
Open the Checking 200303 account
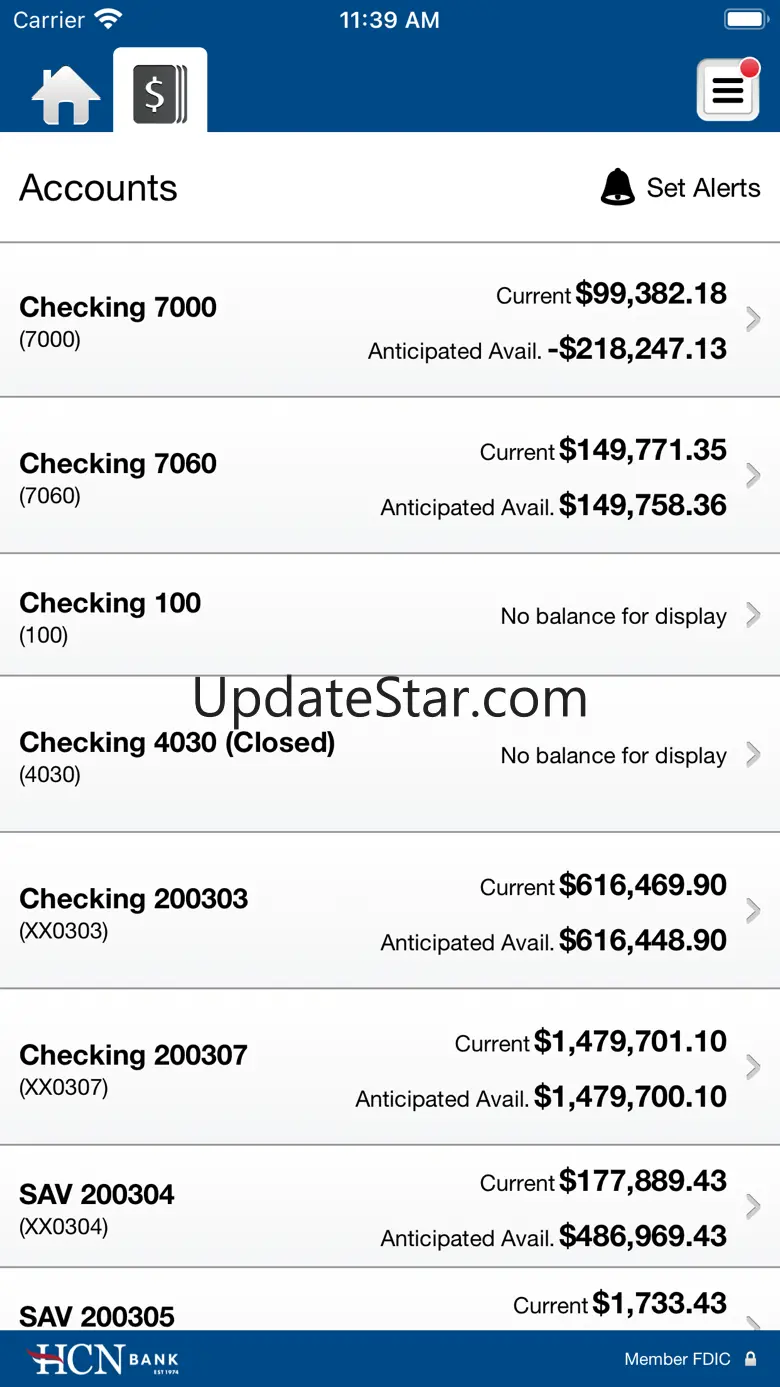coord(390,911)
